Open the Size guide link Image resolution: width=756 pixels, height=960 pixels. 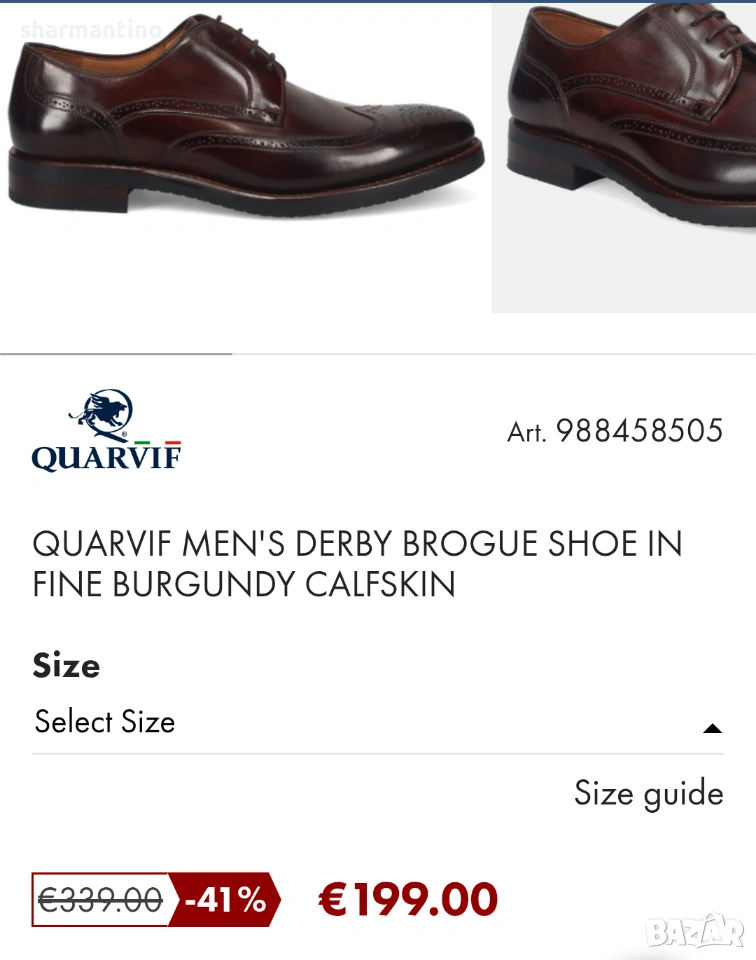pos(648,793)
